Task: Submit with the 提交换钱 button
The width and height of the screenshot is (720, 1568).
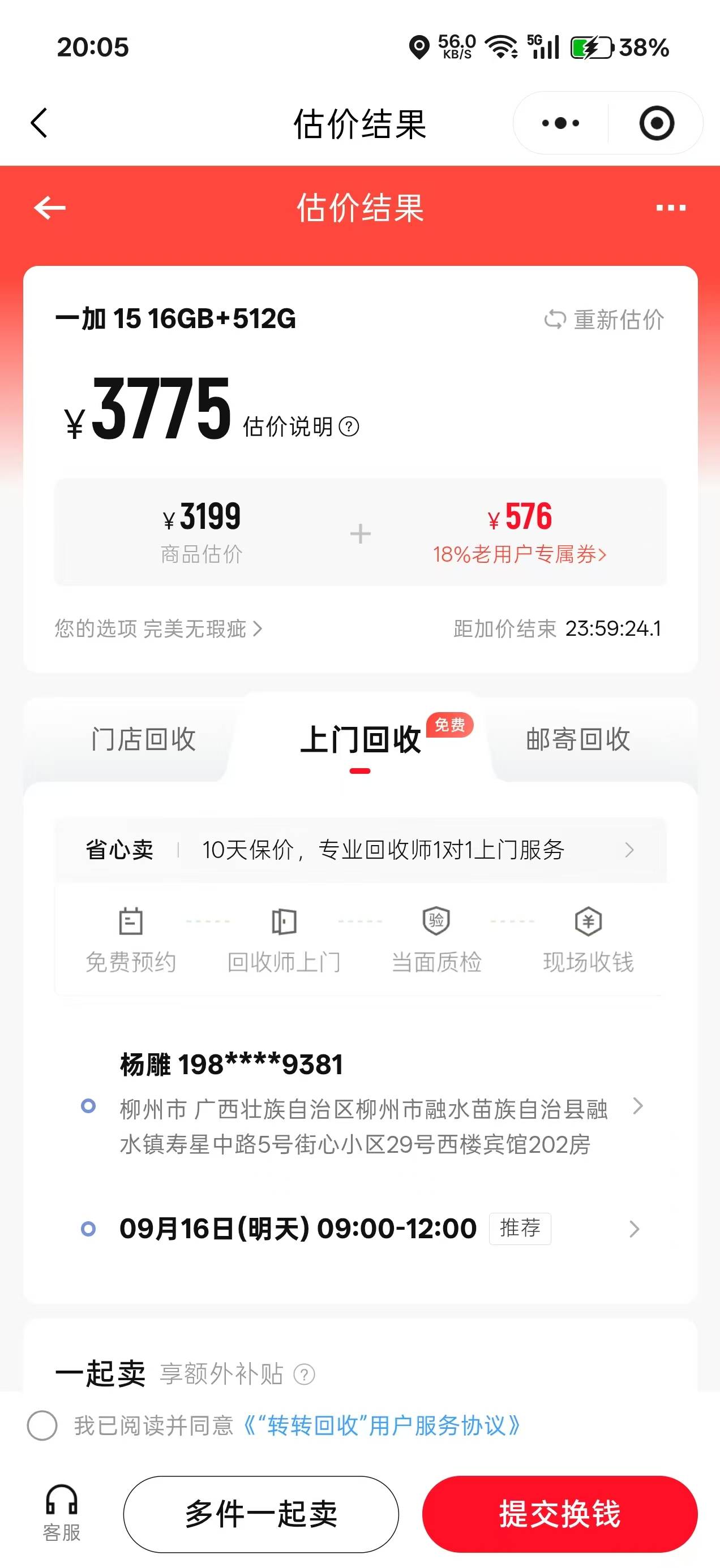Action: 559,1514
